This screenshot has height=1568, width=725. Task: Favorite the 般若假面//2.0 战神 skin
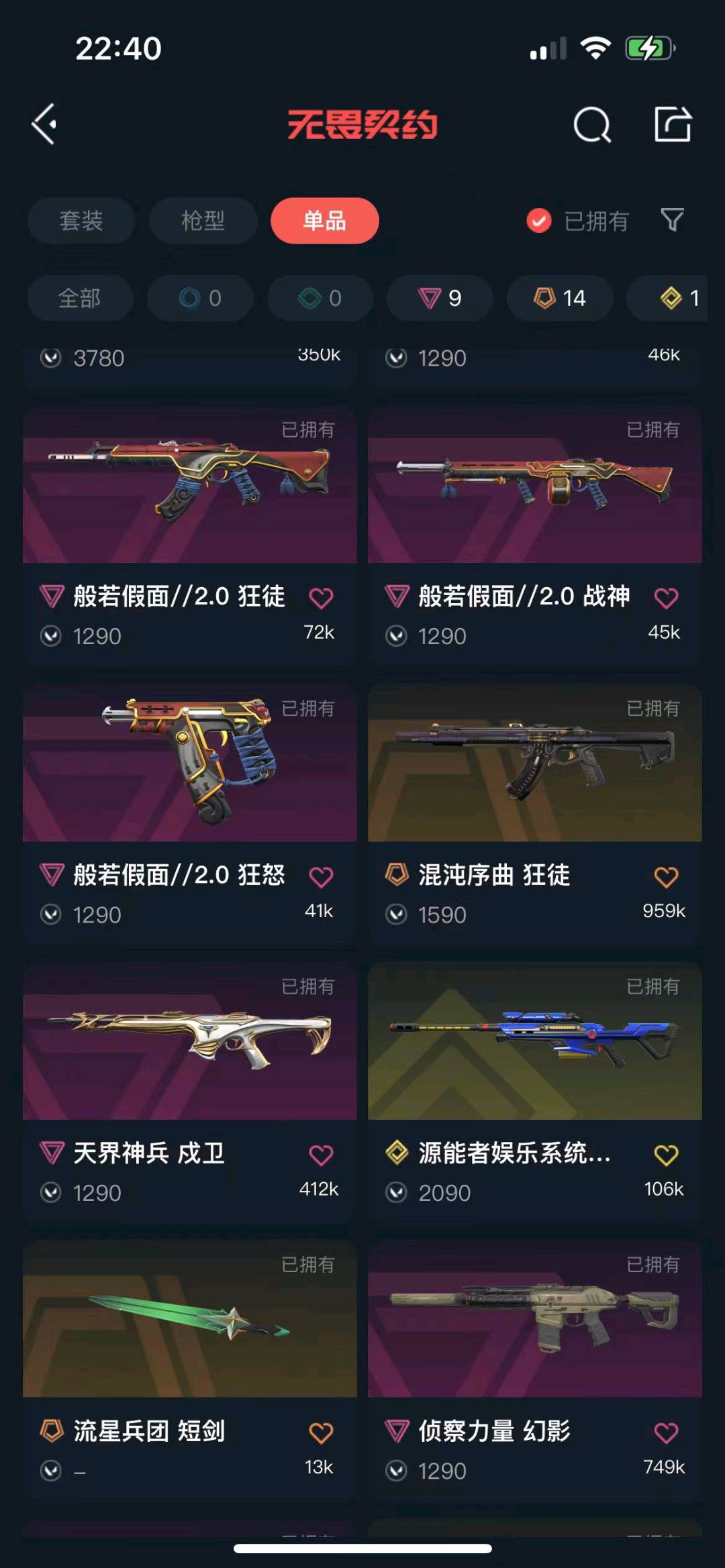click(x=666, y=598)
